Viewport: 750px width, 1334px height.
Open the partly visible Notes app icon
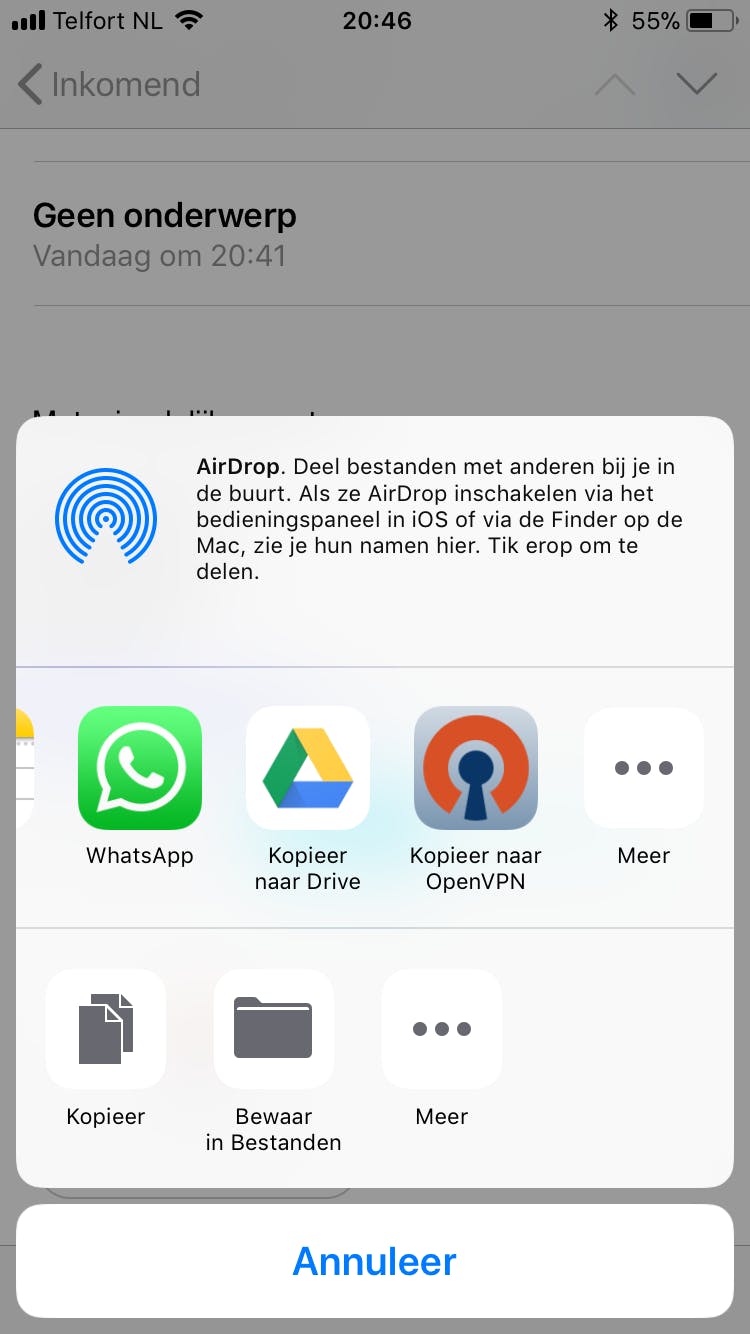[25, 768]
